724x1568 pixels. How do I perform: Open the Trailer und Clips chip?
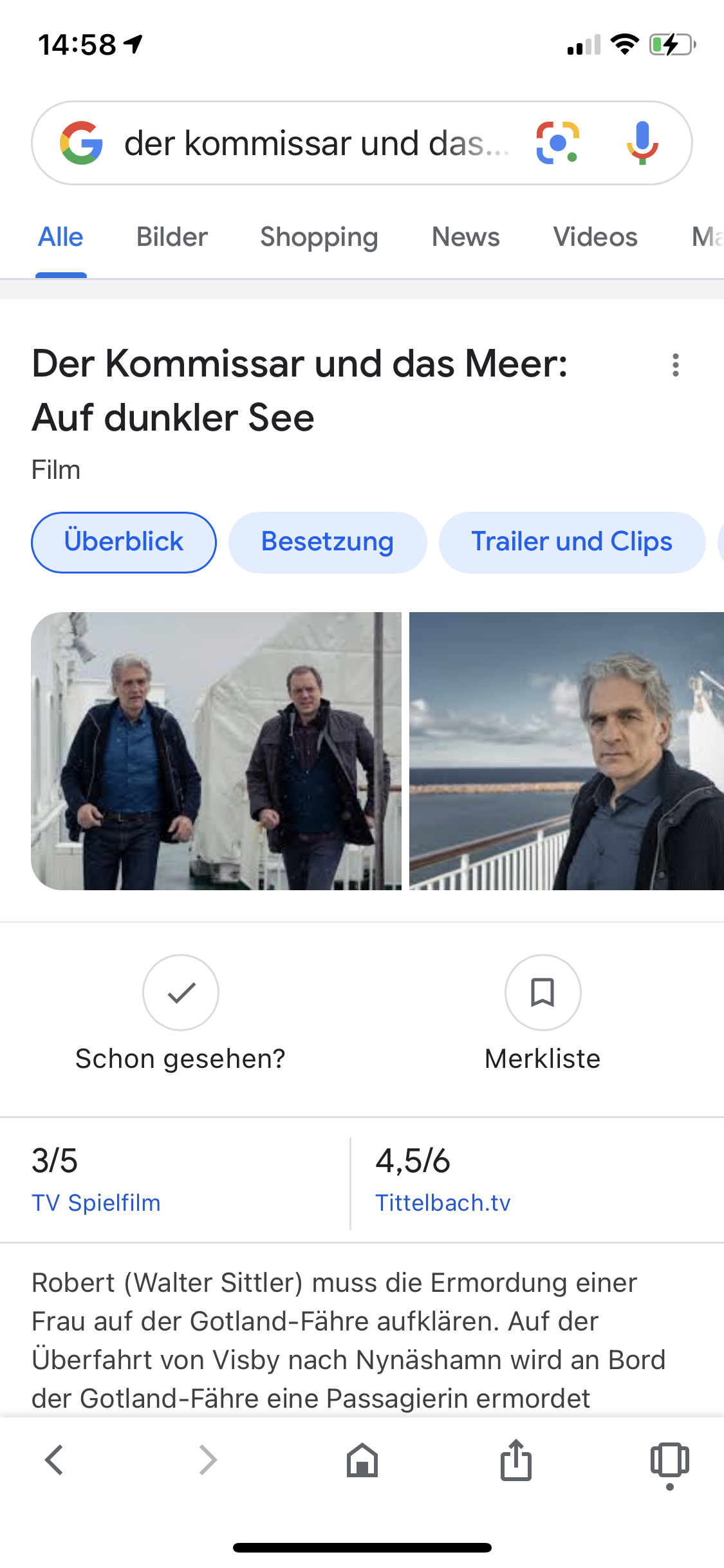[x=571, y=542]
